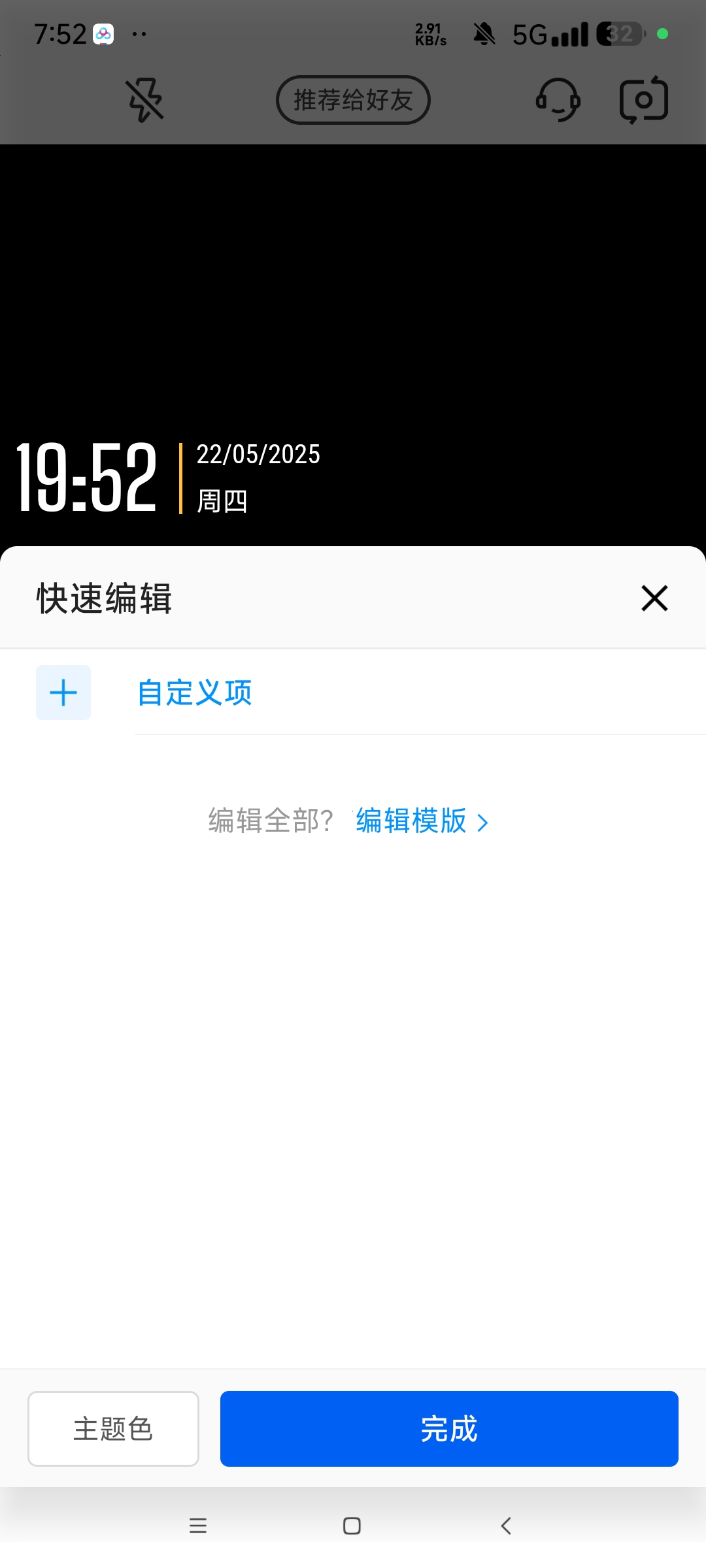Go back using system navigation bar
The image size is (706, 1568).
click(x=505, y=1526)
